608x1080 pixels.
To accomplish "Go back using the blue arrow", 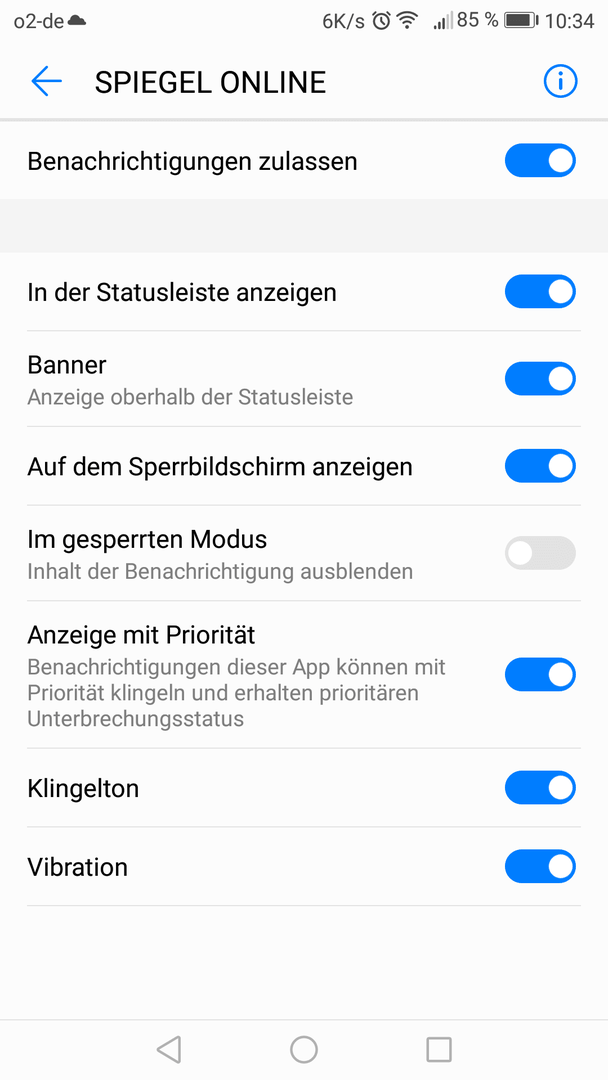I will (x=46, y=82).
